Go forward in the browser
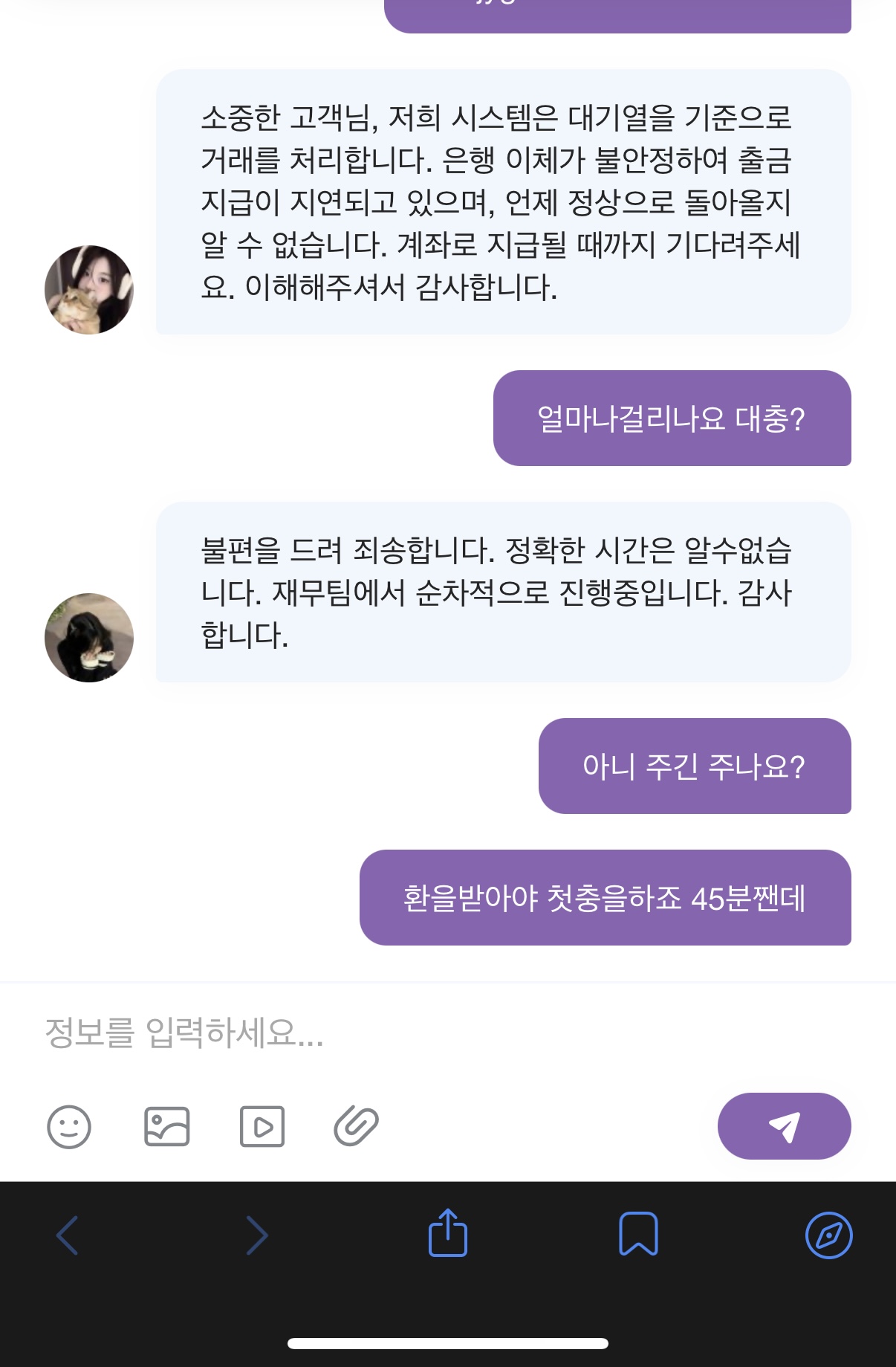The image size is (896, 1367). (x=257, y=1235)
